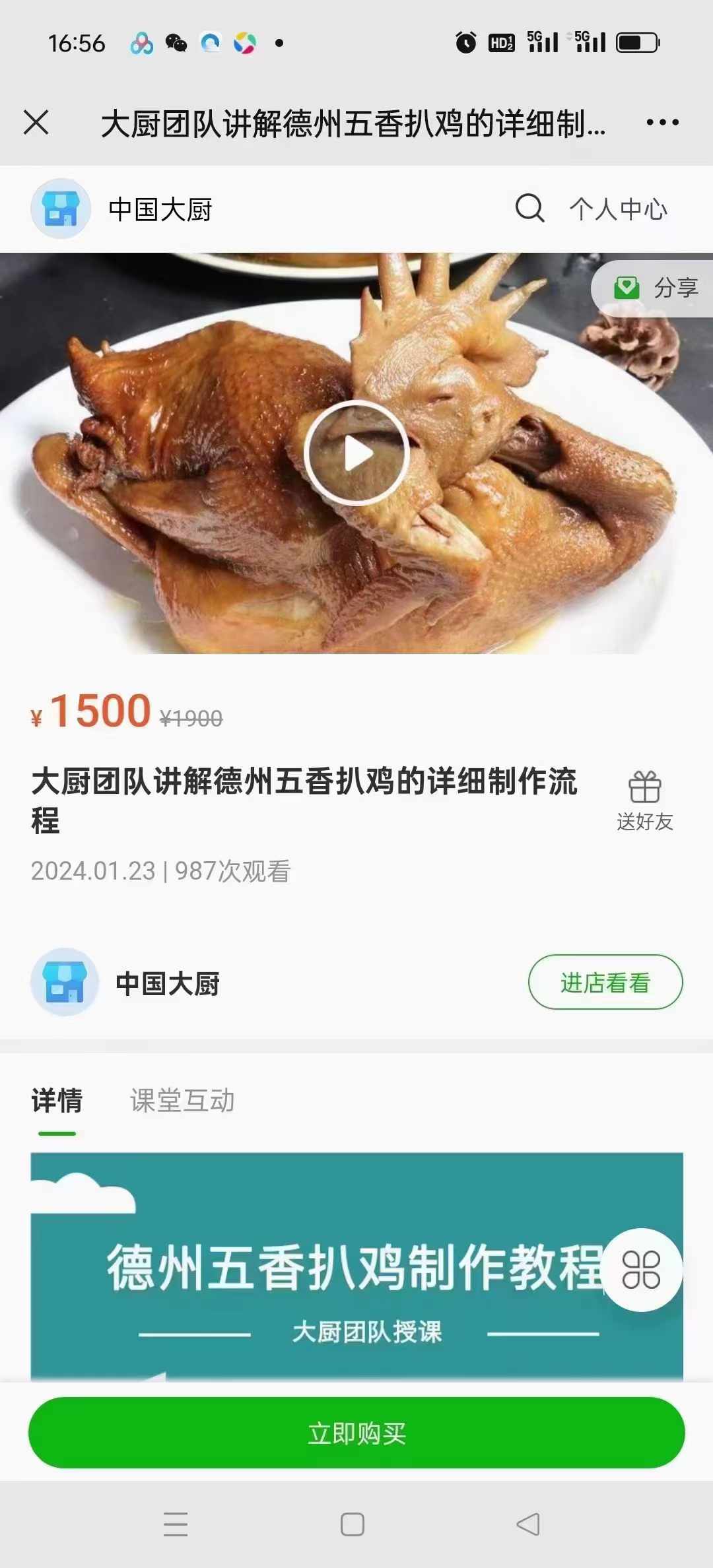713x1568 pixels.
Task: Select the 详情 tab
Action: [57, 1099]
